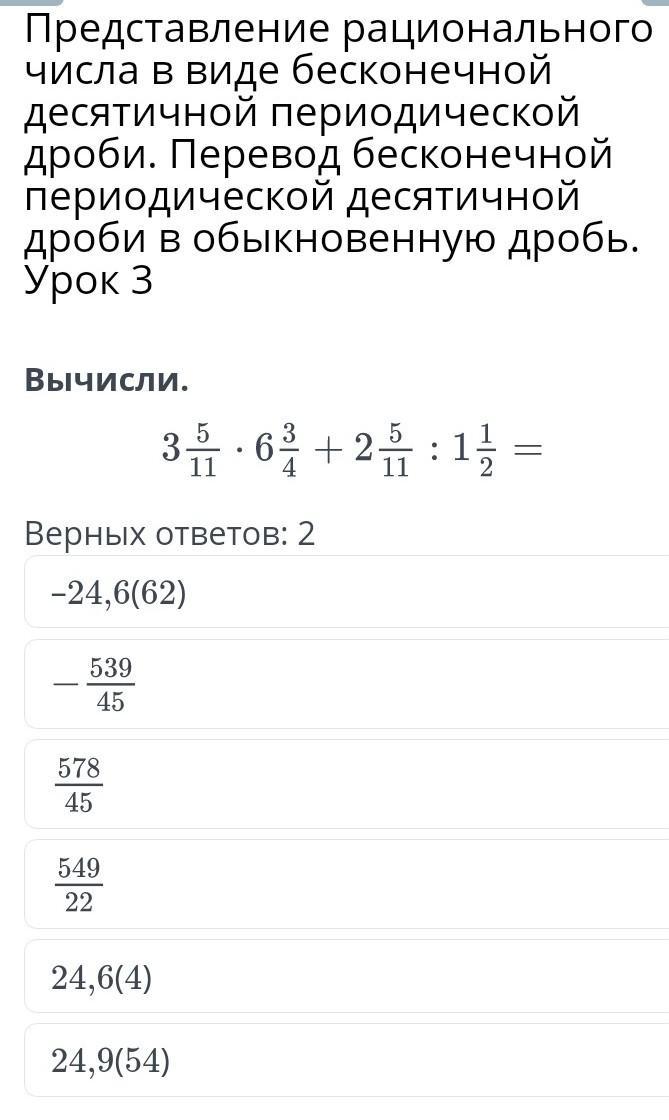The width and height of the screenshot is (669, 1120).
Task: Mark the answer 549/22
Action: pyautogui.click(x=347, y=884)
